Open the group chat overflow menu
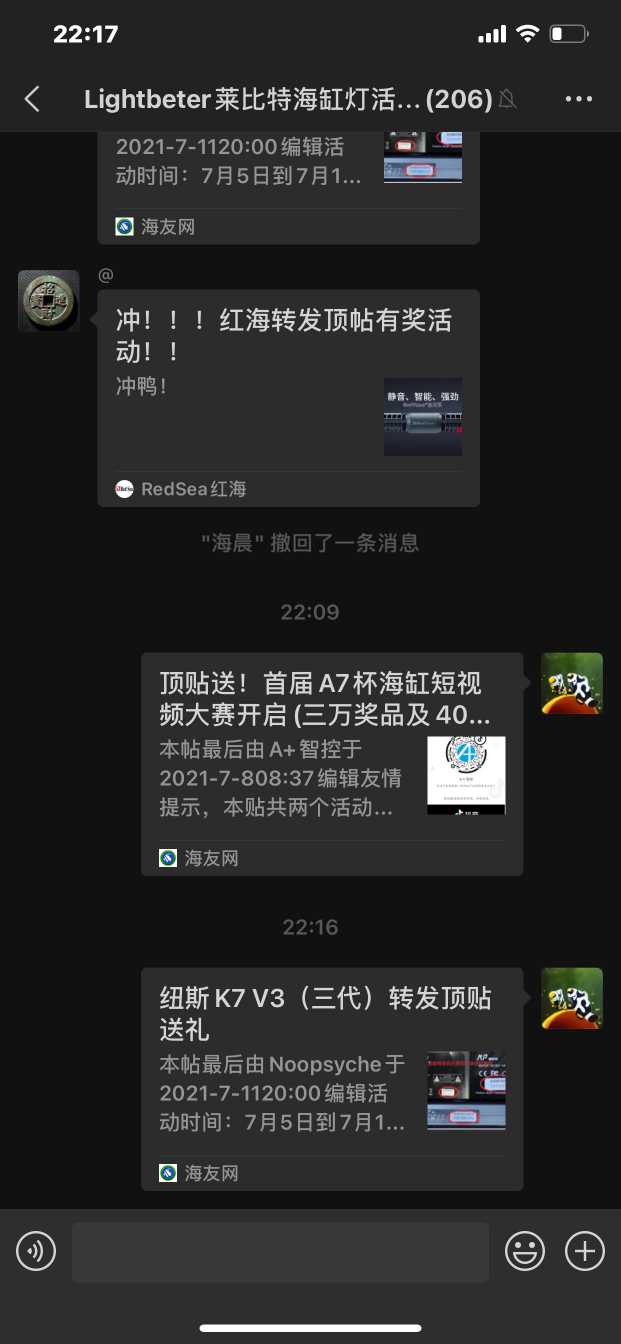The height and width of the screenshot is (1344, 621). (x=579, y=99)
